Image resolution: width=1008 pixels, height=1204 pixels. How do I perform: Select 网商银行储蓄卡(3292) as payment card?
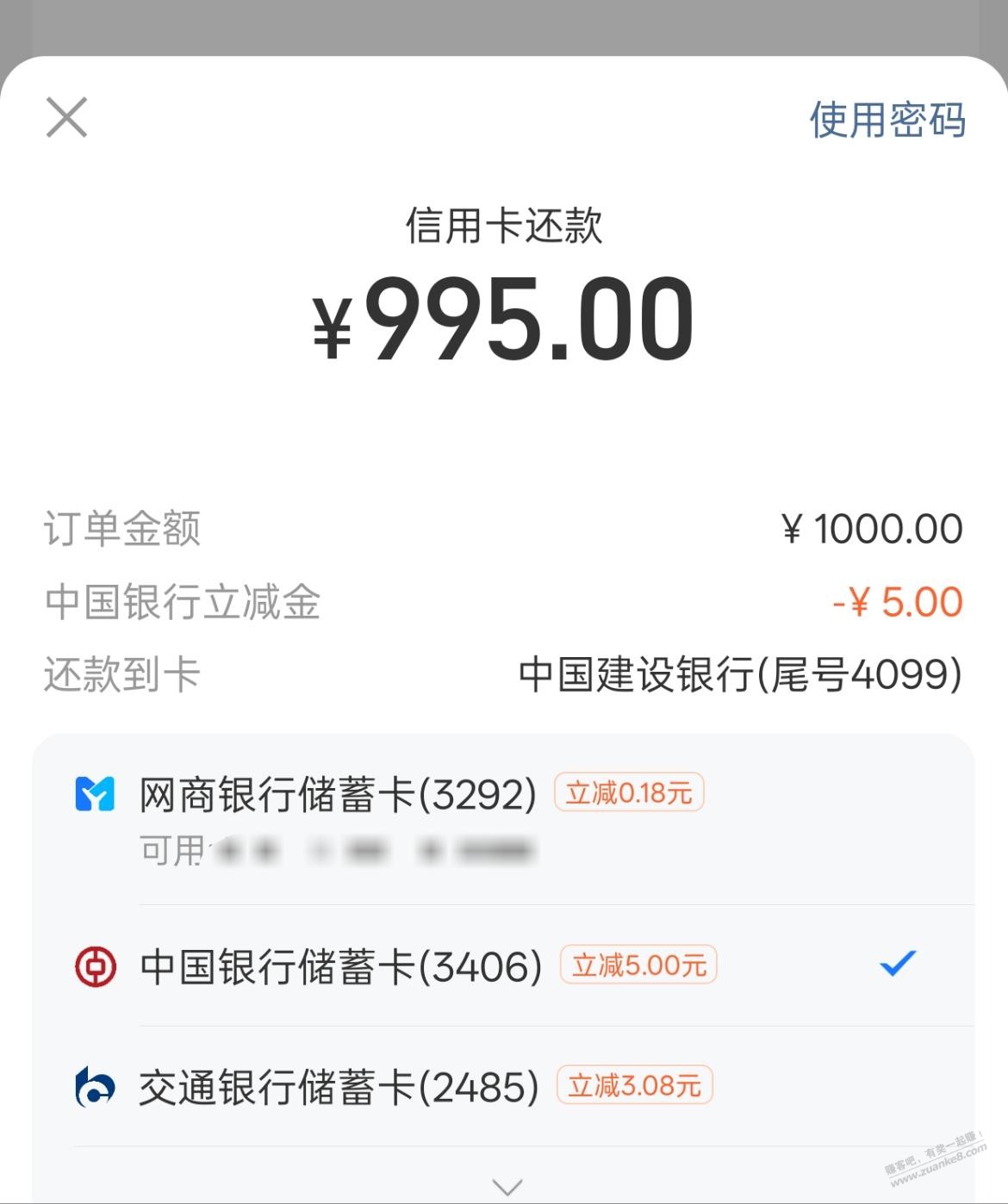pyautogui.click(x=338, y=795)
